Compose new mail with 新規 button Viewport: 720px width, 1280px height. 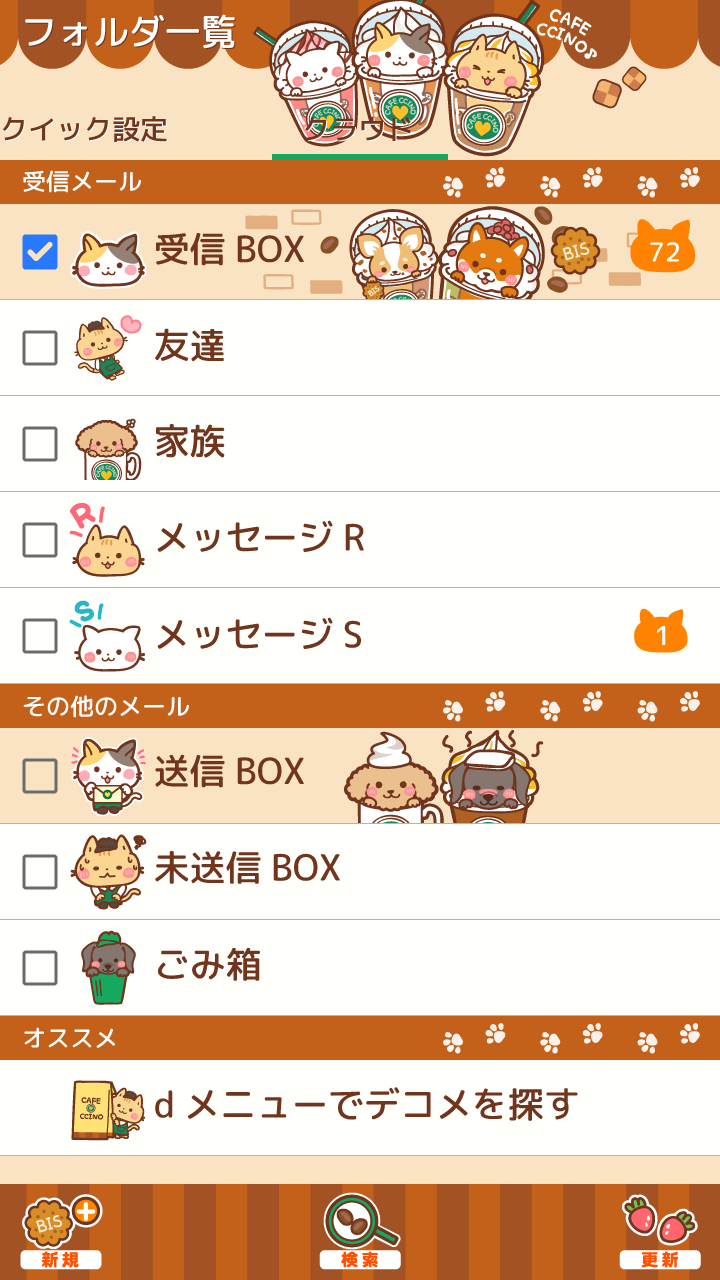click(x=62, y=1232)
